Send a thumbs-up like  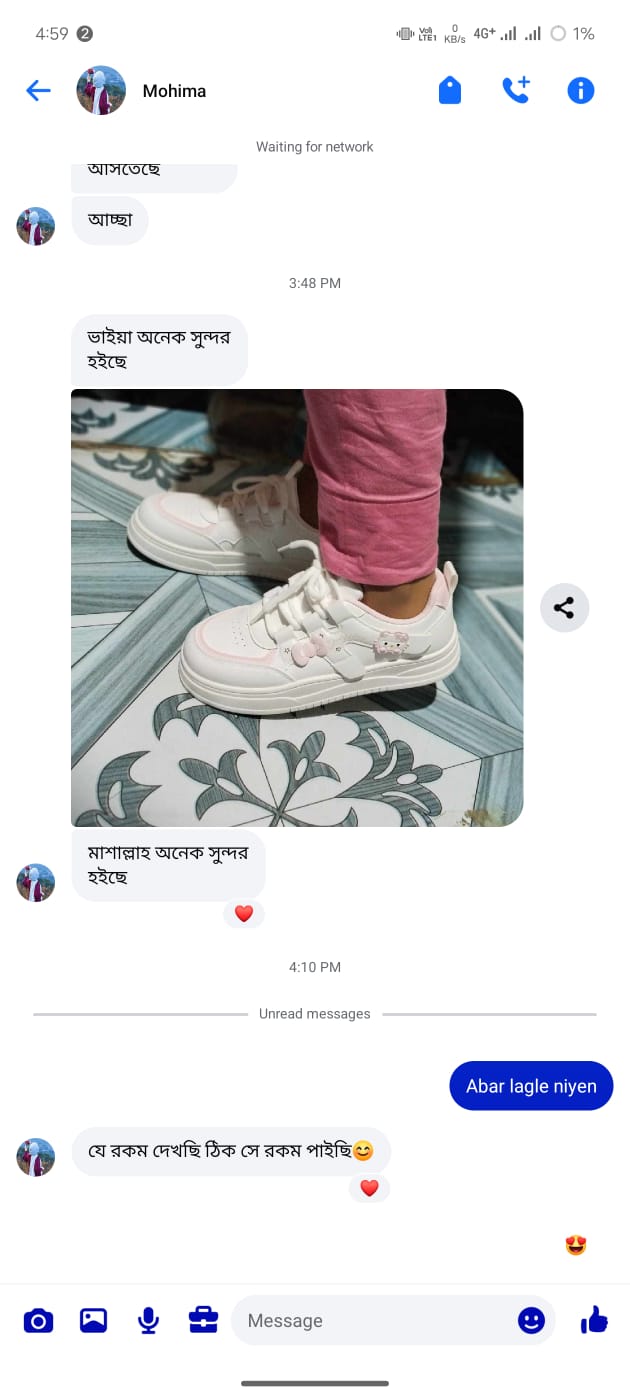click(594, 1321)
